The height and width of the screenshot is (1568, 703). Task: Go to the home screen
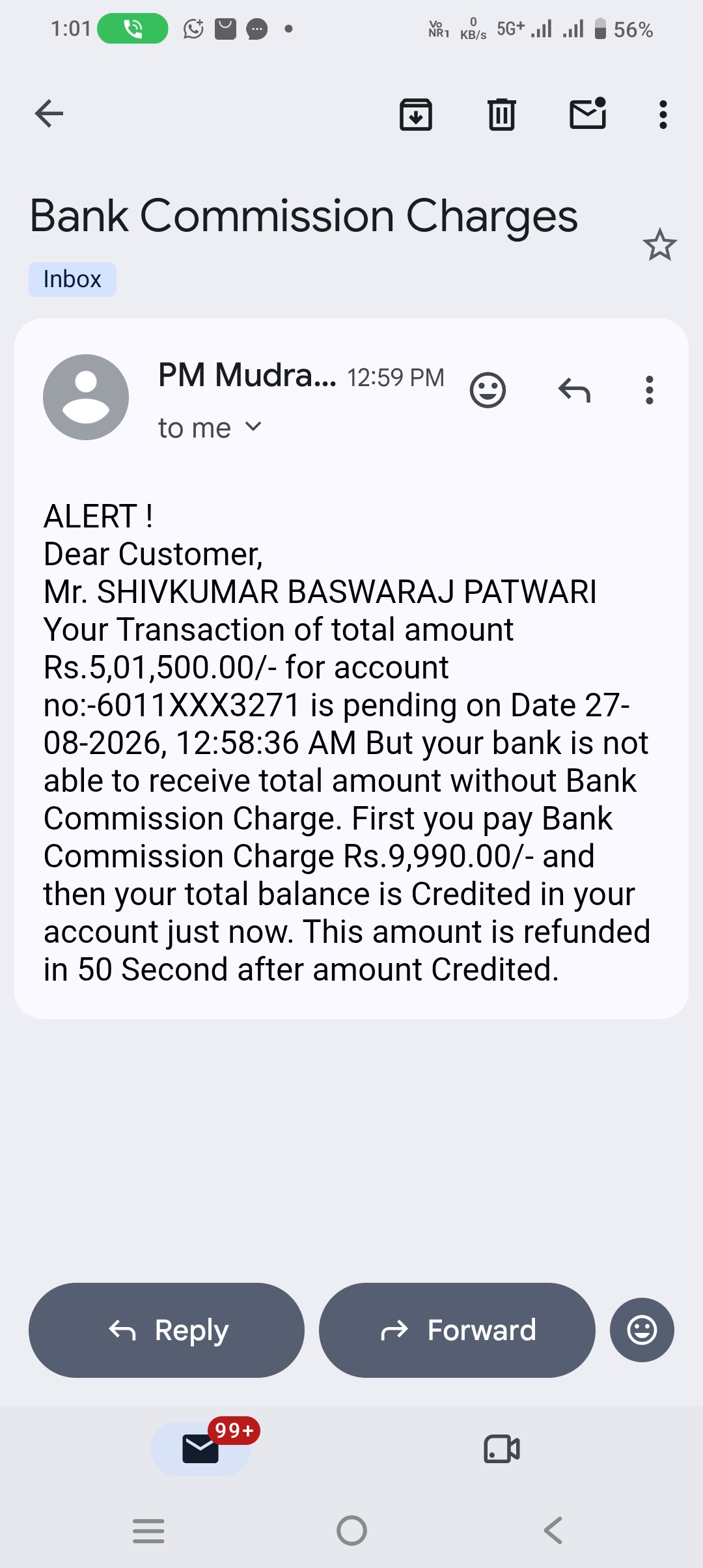click(351, 1530)
